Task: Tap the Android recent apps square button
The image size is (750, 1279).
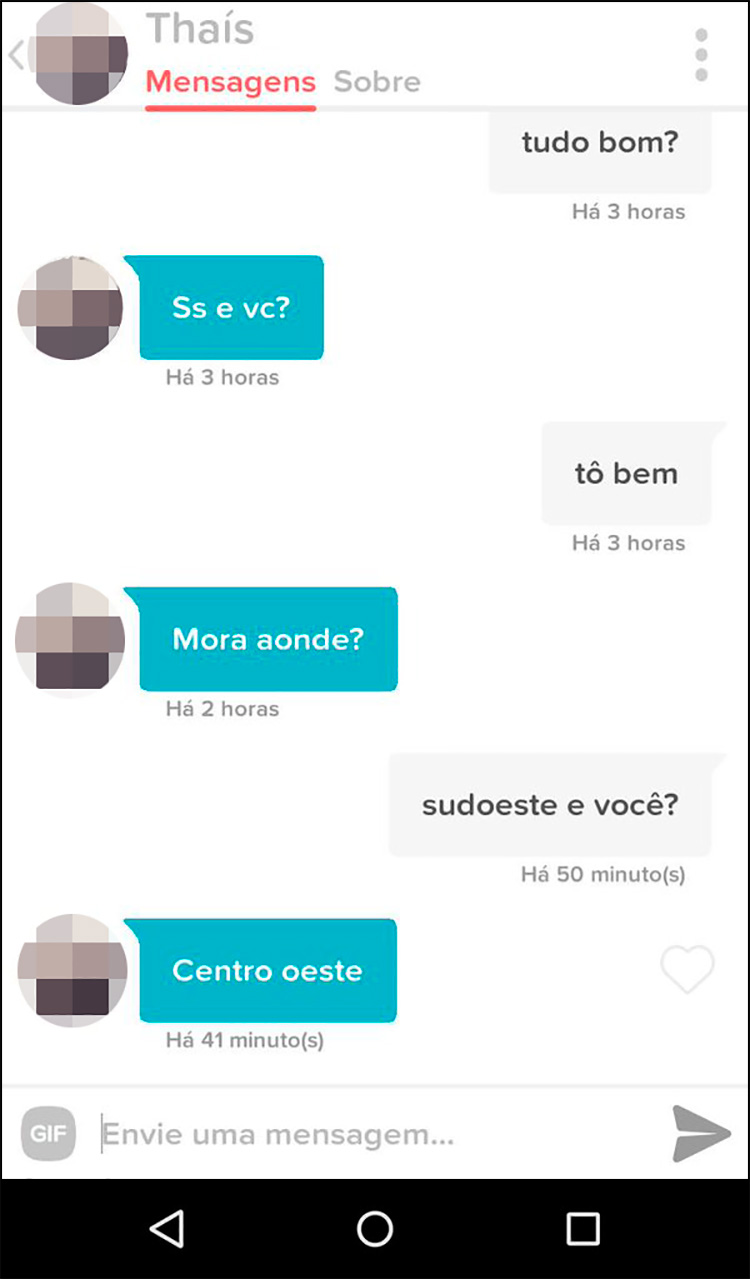Action: pyautogui.click(x=583, y=1230)
